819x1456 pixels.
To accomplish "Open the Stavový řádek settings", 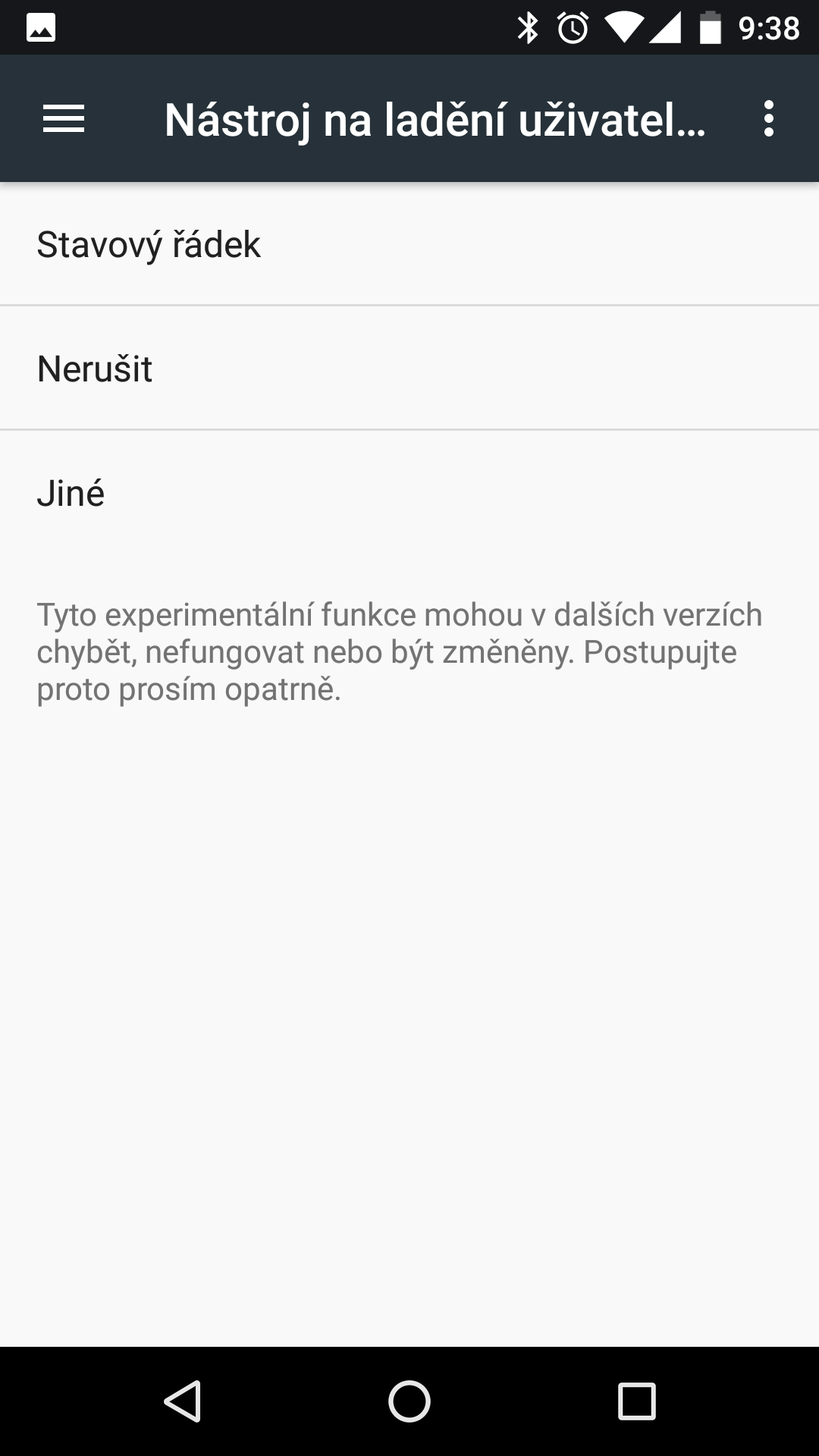I will [x=409, y=244].
